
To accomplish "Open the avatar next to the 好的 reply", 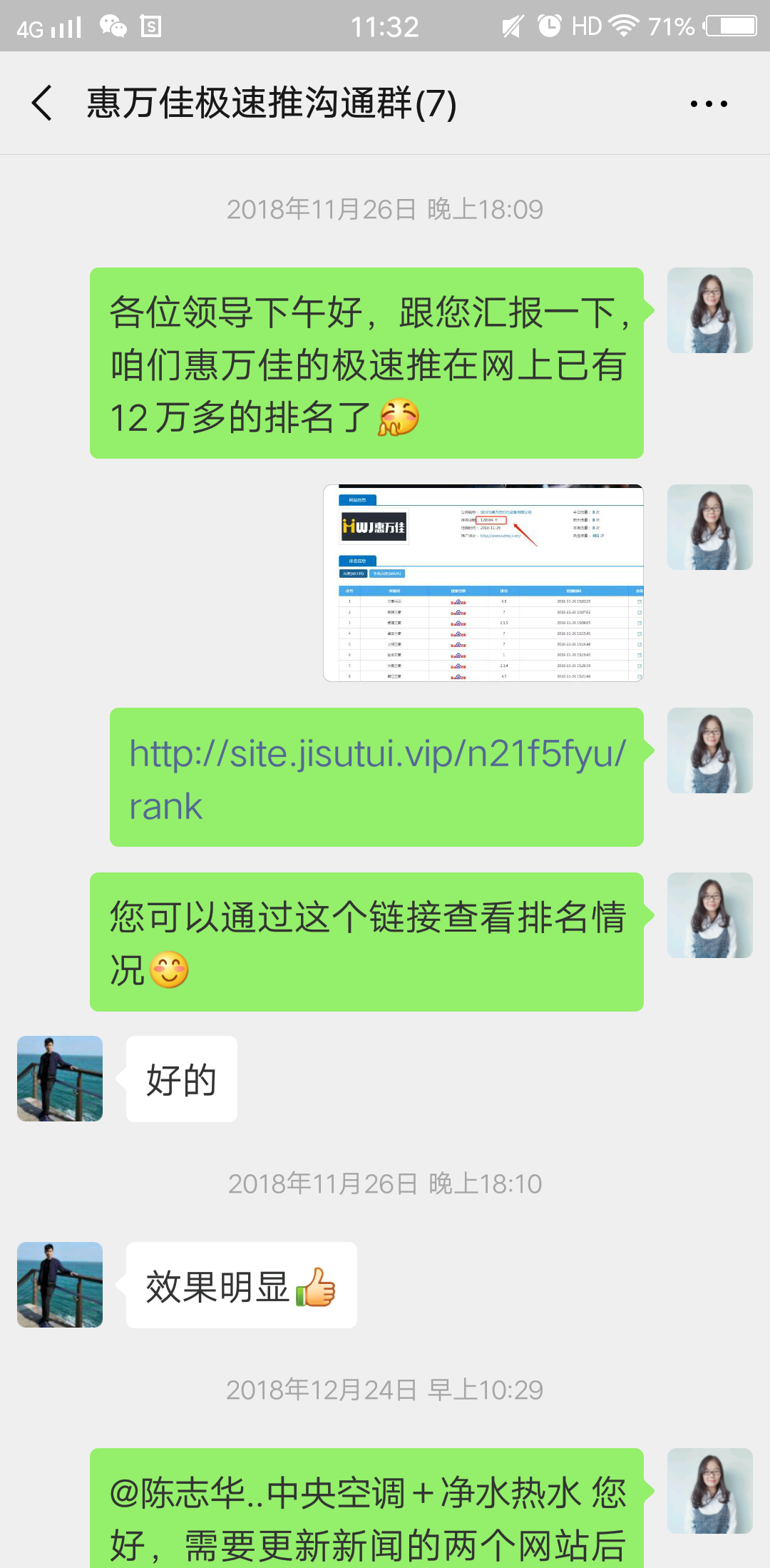I will (60, 1079).
